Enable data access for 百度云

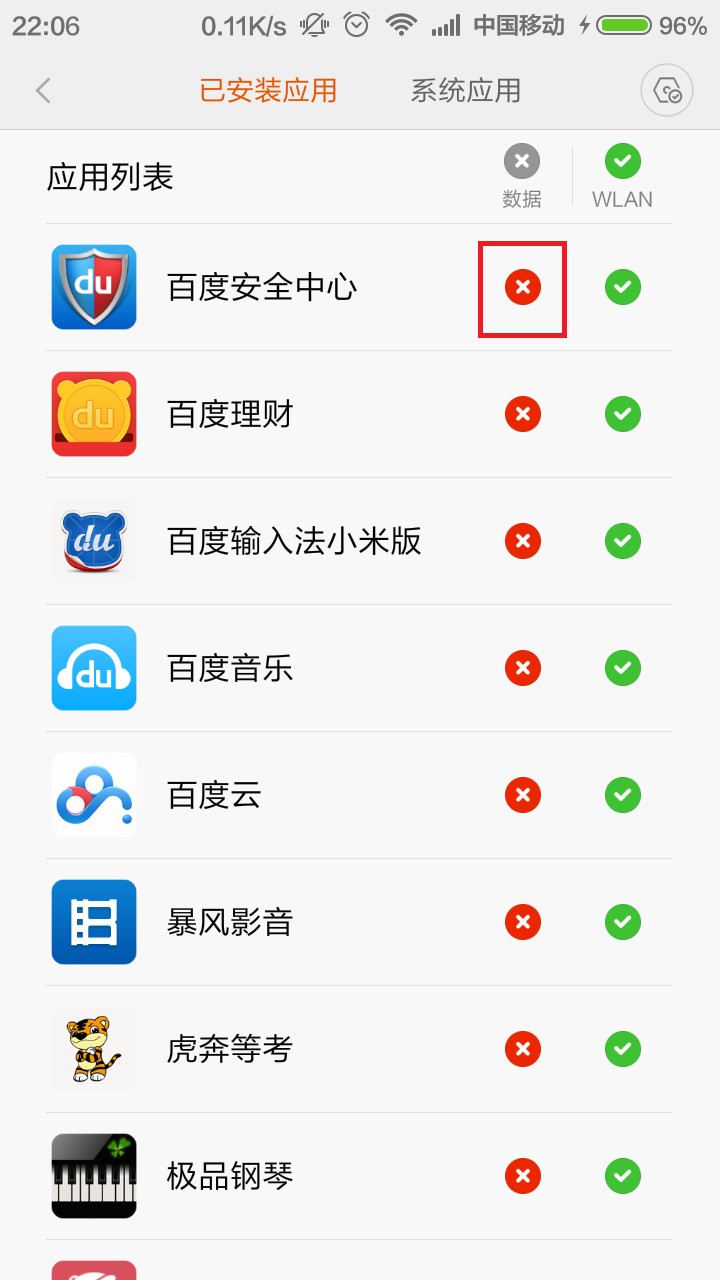point(522,795)
